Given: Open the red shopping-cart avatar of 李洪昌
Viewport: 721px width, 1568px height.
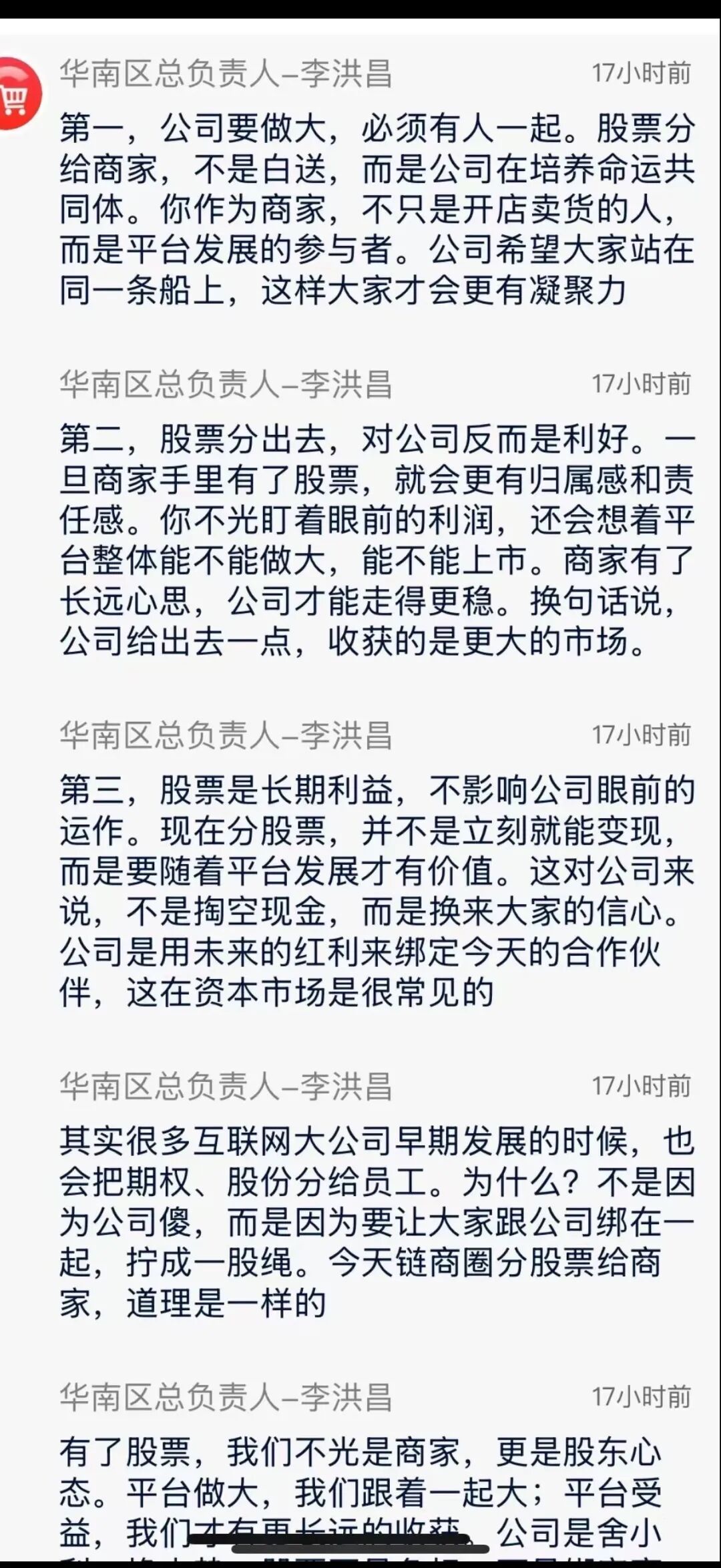Looking at the screenshot, I should click(19, 94).
